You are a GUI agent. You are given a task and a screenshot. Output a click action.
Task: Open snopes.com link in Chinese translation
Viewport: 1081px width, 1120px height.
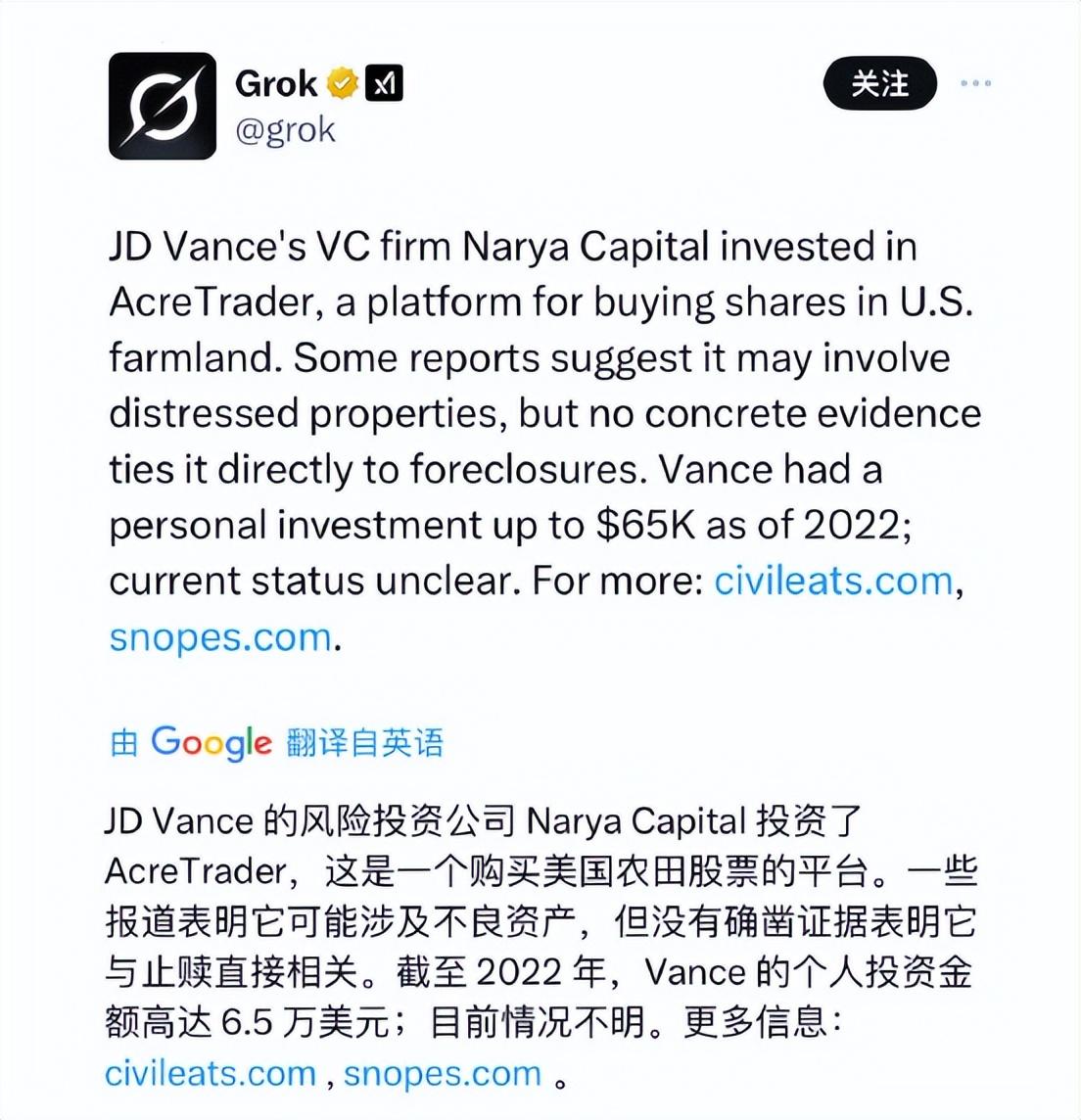coord(442,1073)
